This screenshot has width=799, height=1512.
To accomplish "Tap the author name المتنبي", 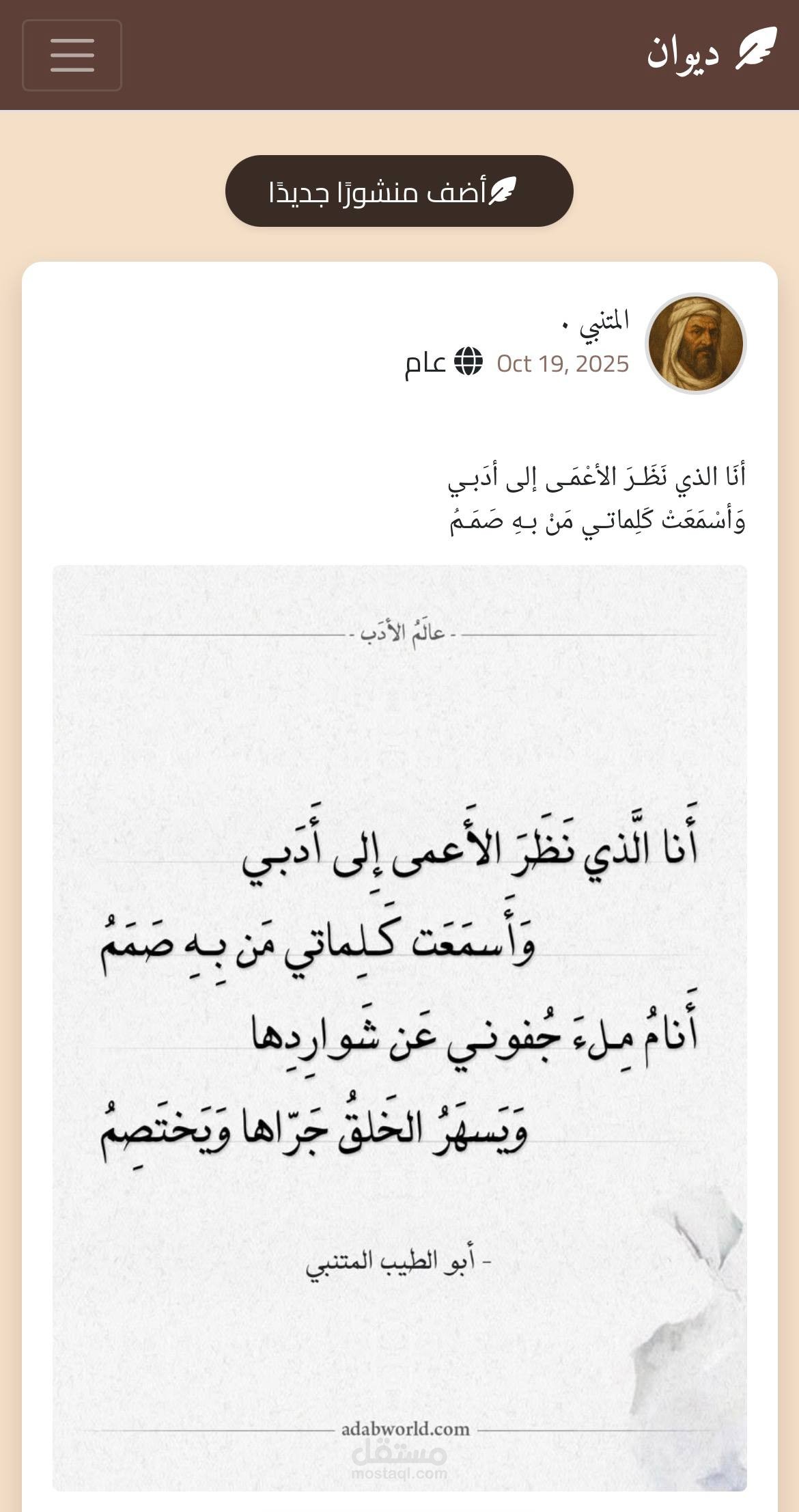I will [604, 320].
